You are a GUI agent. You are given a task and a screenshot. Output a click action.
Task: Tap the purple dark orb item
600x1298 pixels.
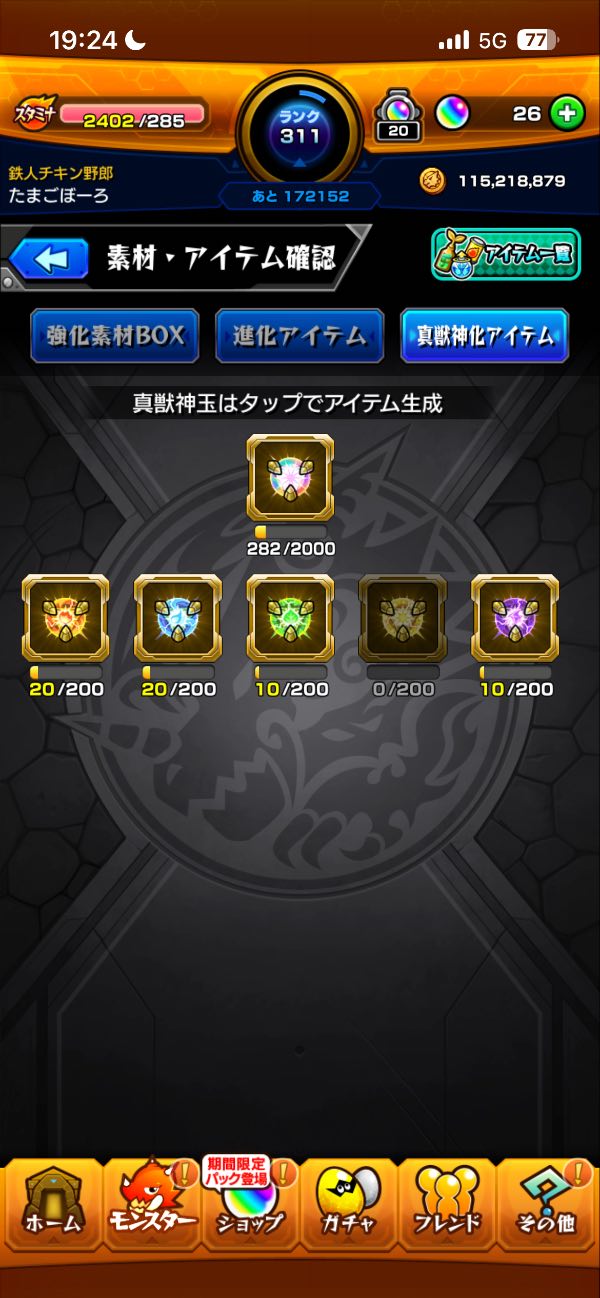pos(514,617)
